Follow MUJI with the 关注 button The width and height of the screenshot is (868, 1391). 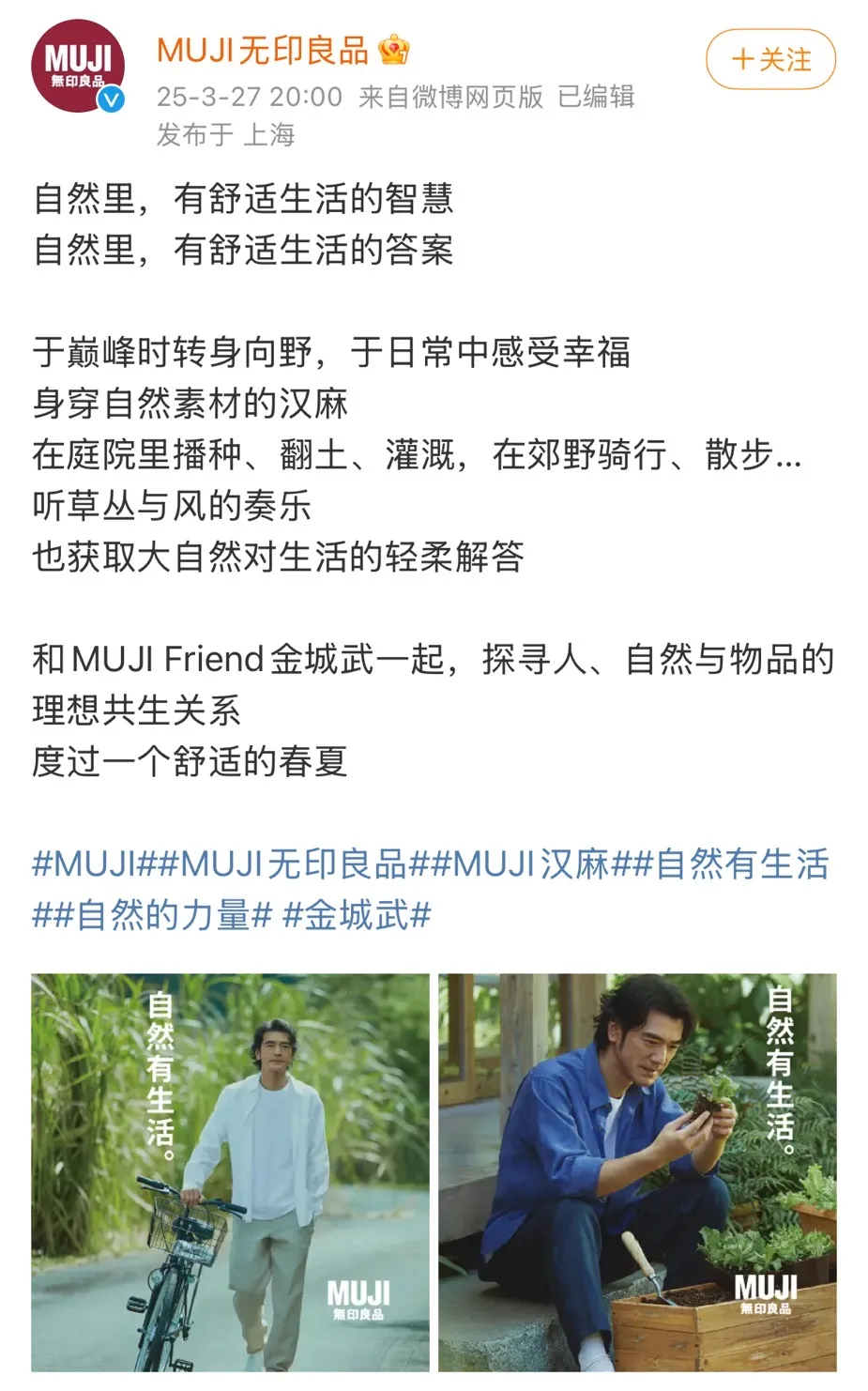[x=770, y=59]
